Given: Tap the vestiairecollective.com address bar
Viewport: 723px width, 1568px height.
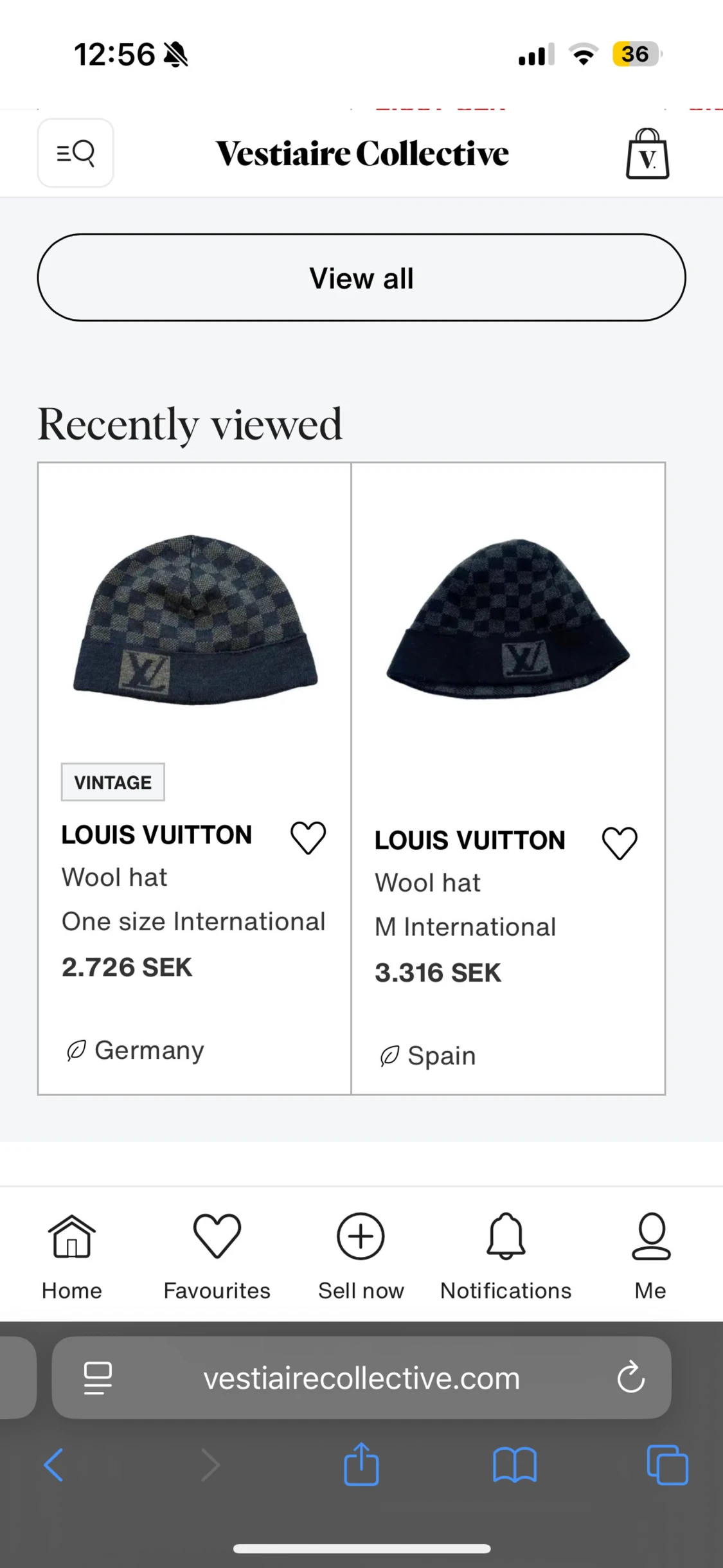Looking at the screenshot, I should 361,1378.
